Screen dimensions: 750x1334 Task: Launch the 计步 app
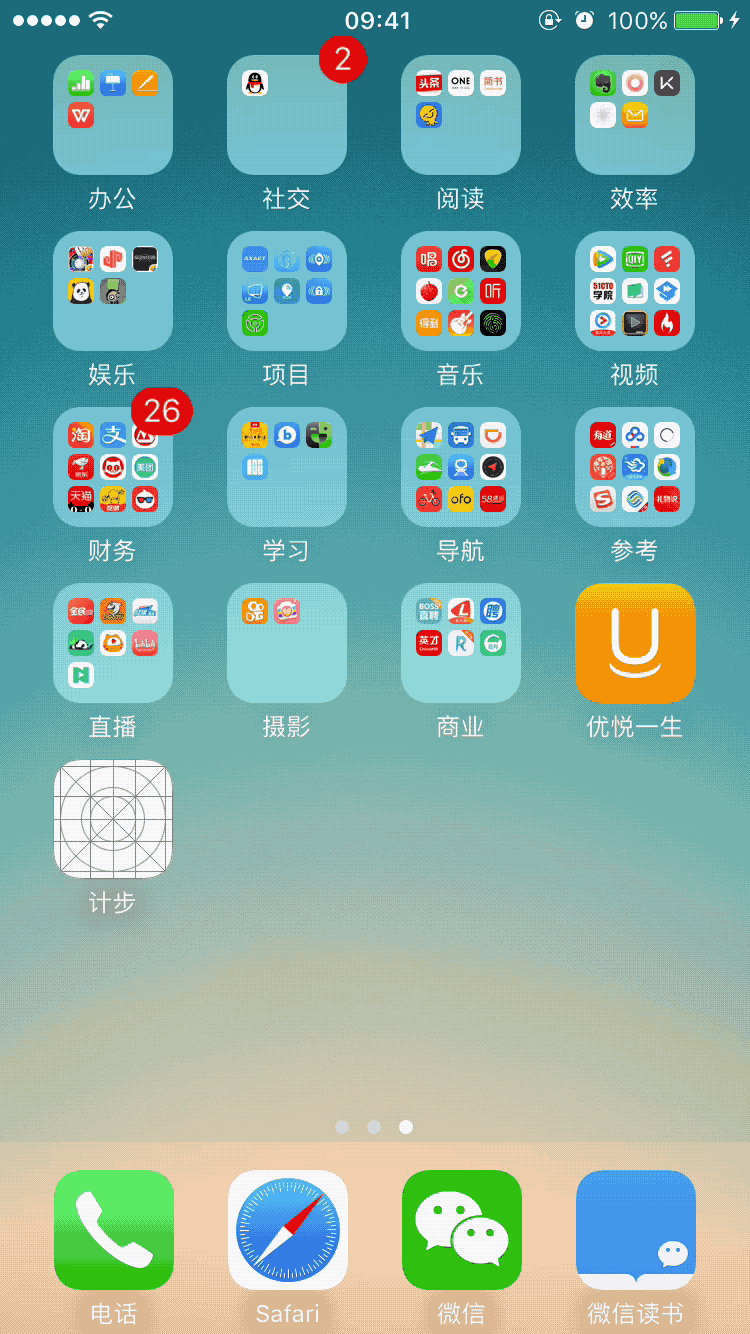(x=113, y=819)
